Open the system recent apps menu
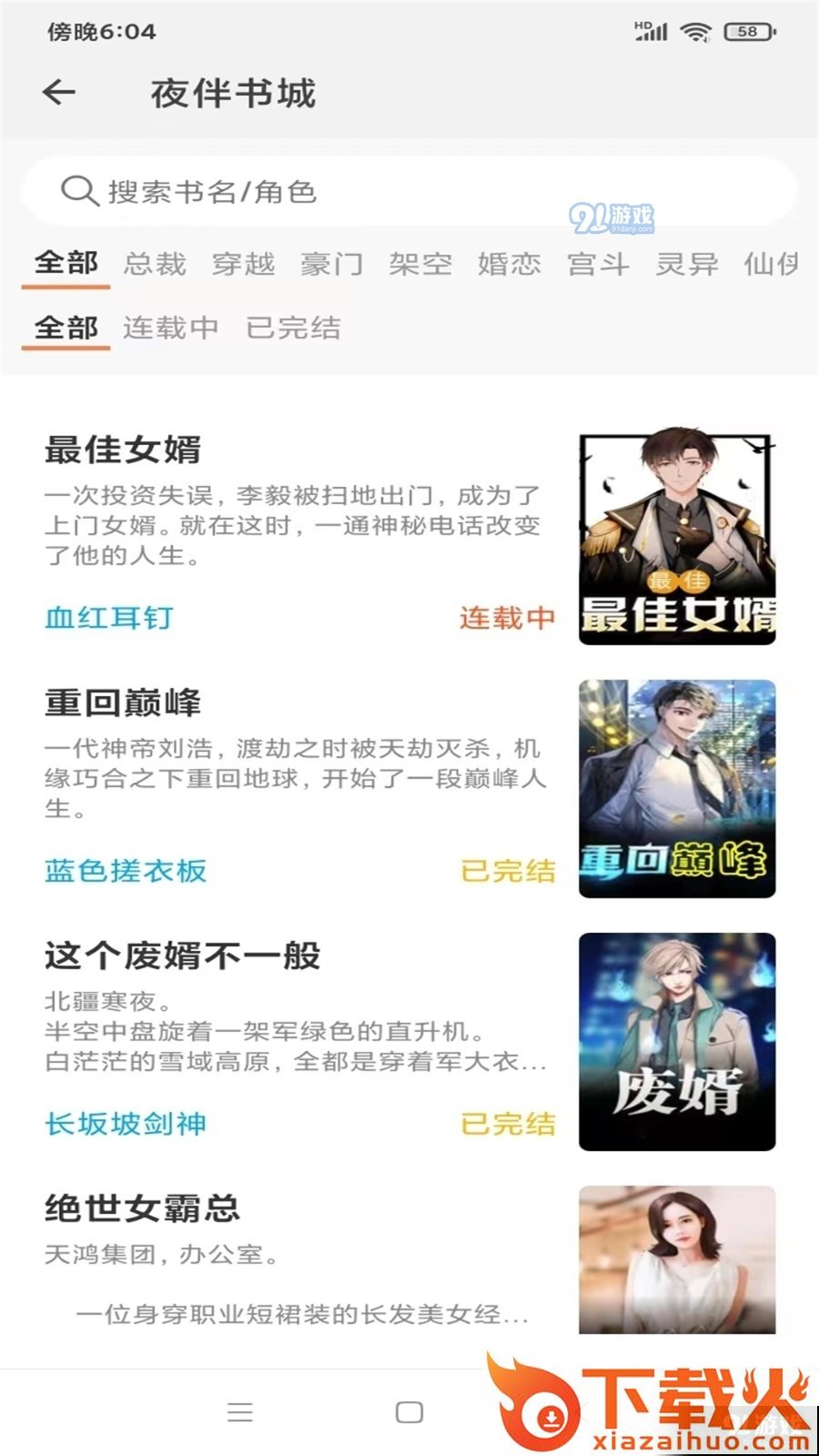The image size is (819, 1456). (240, 1412)
